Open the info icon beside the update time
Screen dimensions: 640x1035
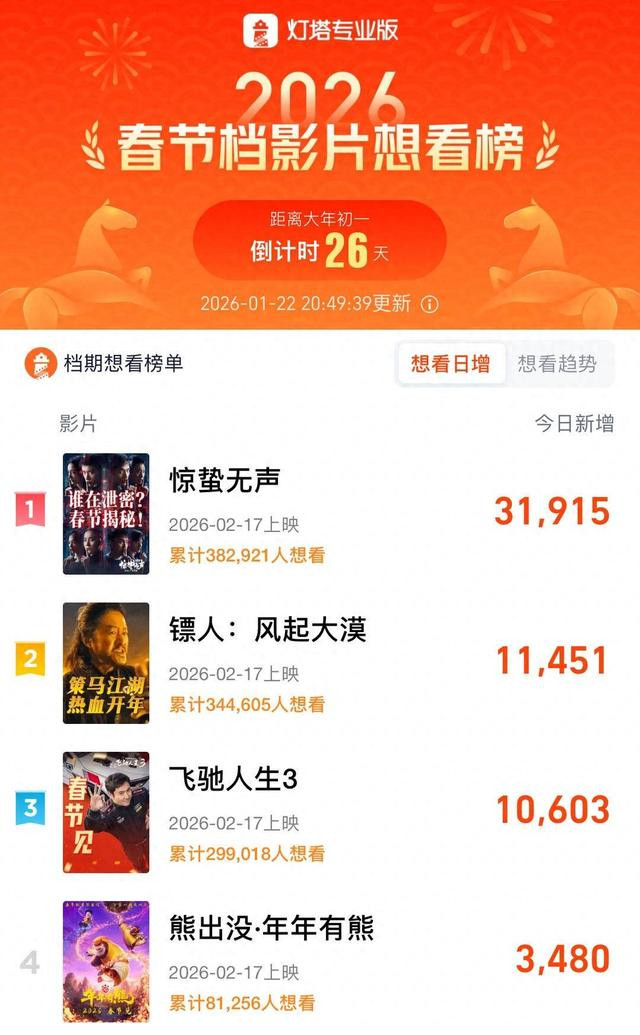pyautogui.click(x=430, y=304)
